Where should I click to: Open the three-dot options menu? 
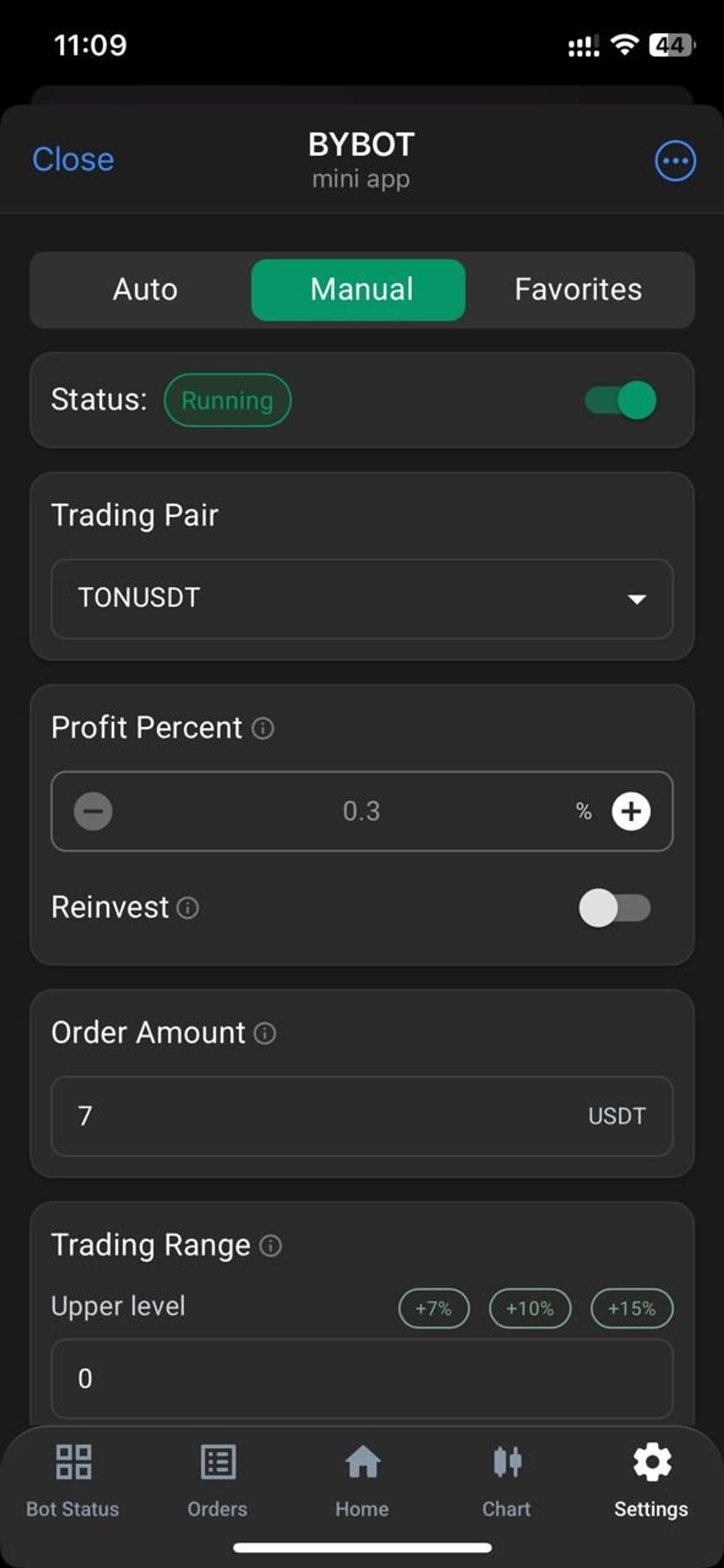(675, 161)
